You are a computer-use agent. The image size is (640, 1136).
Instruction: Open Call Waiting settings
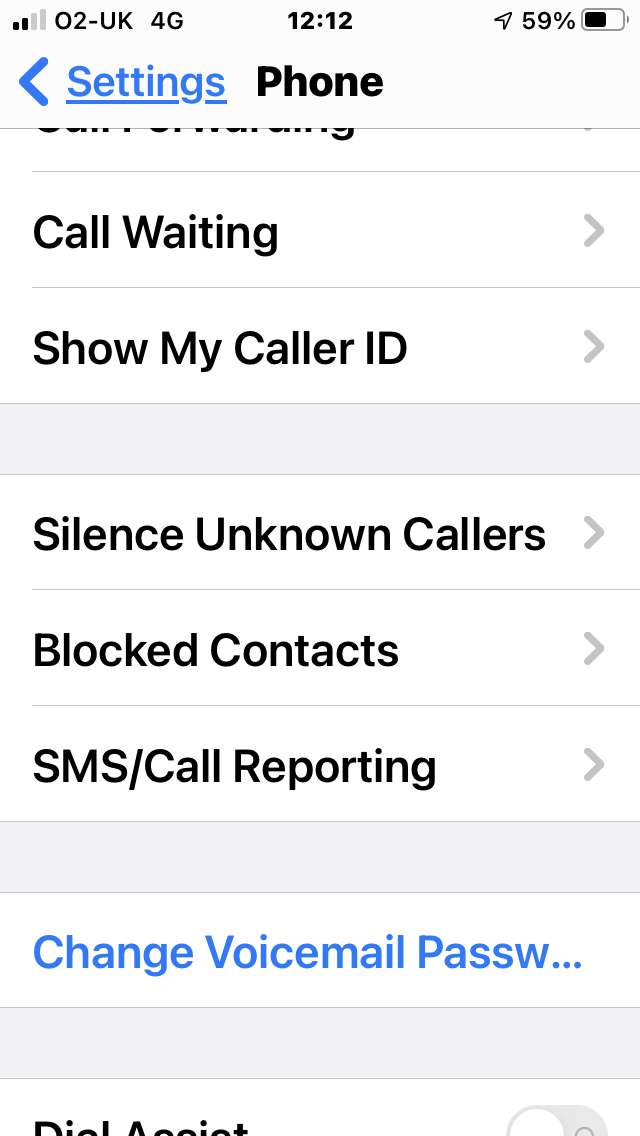pyautogui.click(x=320, y=232)
